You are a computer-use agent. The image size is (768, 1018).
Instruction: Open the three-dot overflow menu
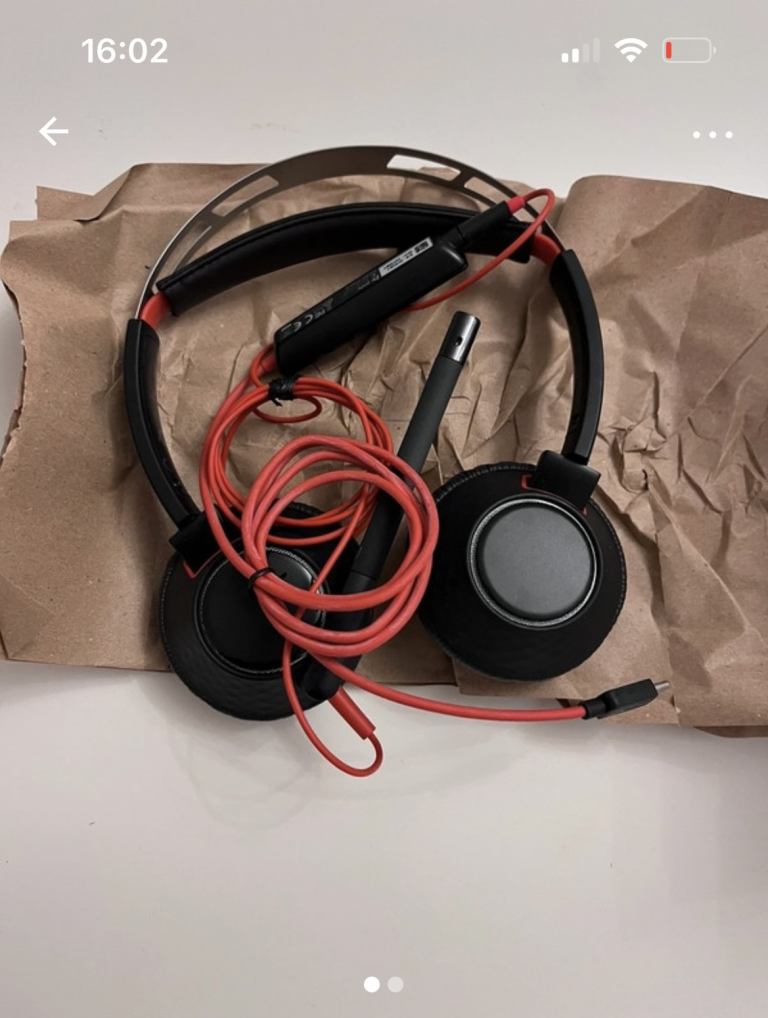pyautogui.click(x=712, y=134)
